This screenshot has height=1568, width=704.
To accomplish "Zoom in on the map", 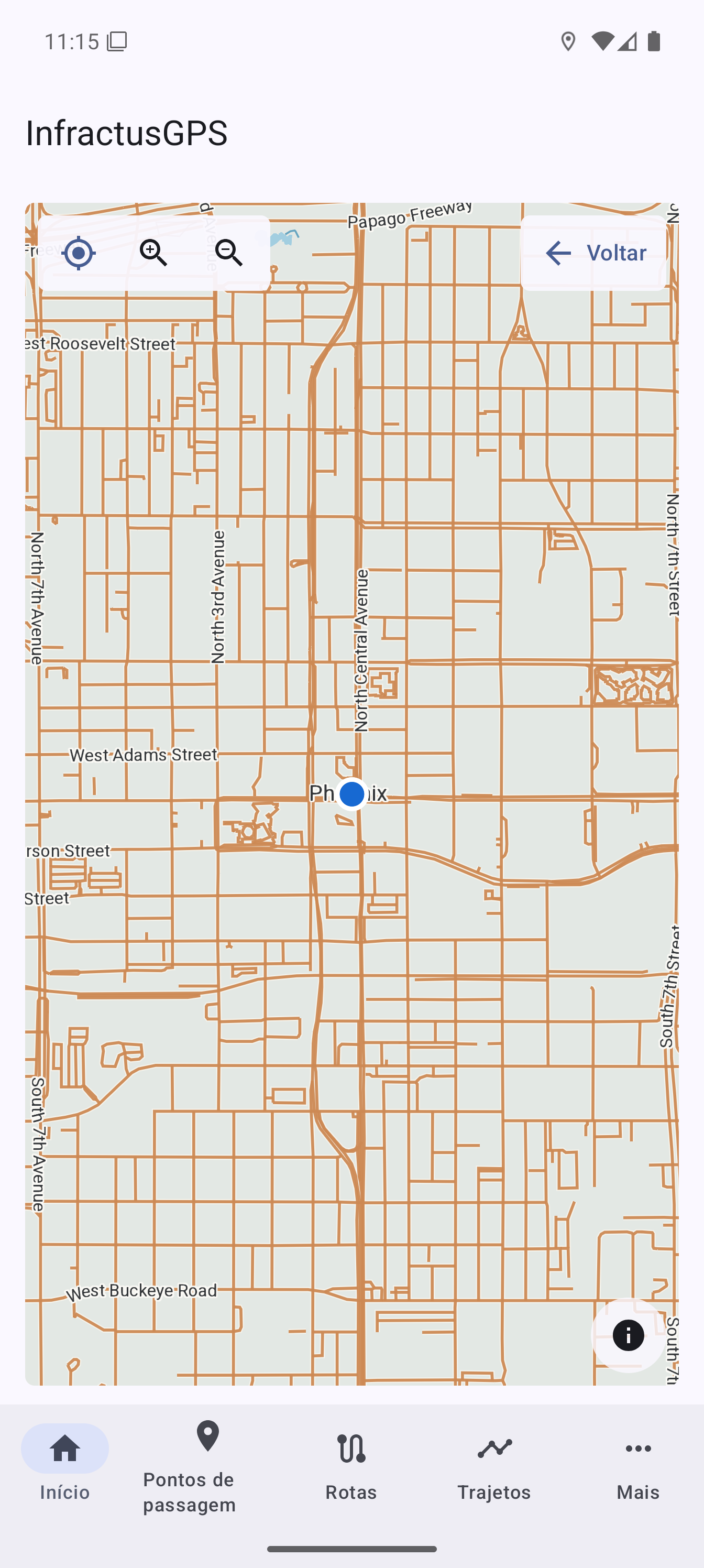I will [x=153, y=253].
